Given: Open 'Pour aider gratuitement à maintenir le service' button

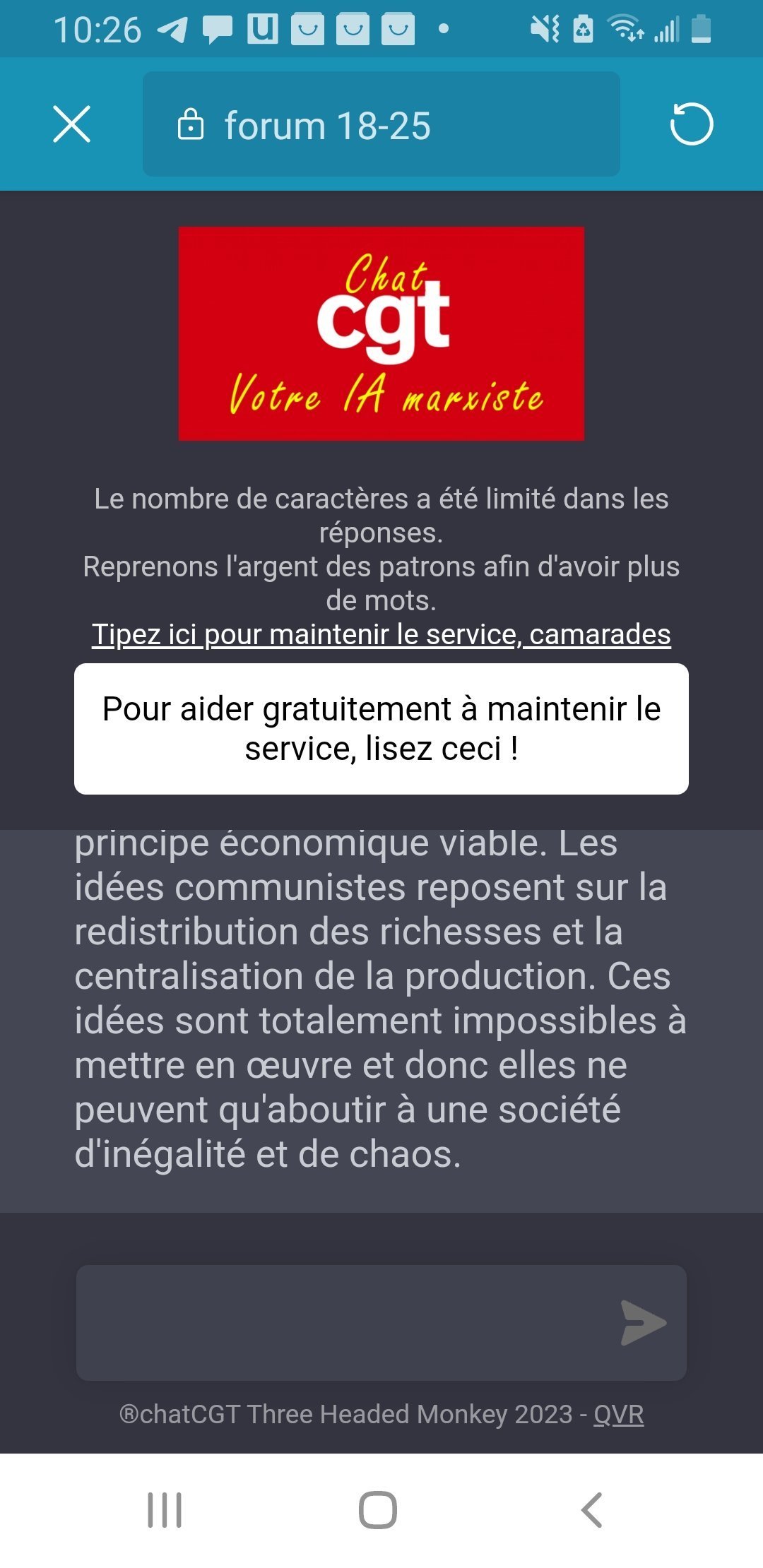Looking at the screenshot, I should pyautogui.click(x=381, y=728).
